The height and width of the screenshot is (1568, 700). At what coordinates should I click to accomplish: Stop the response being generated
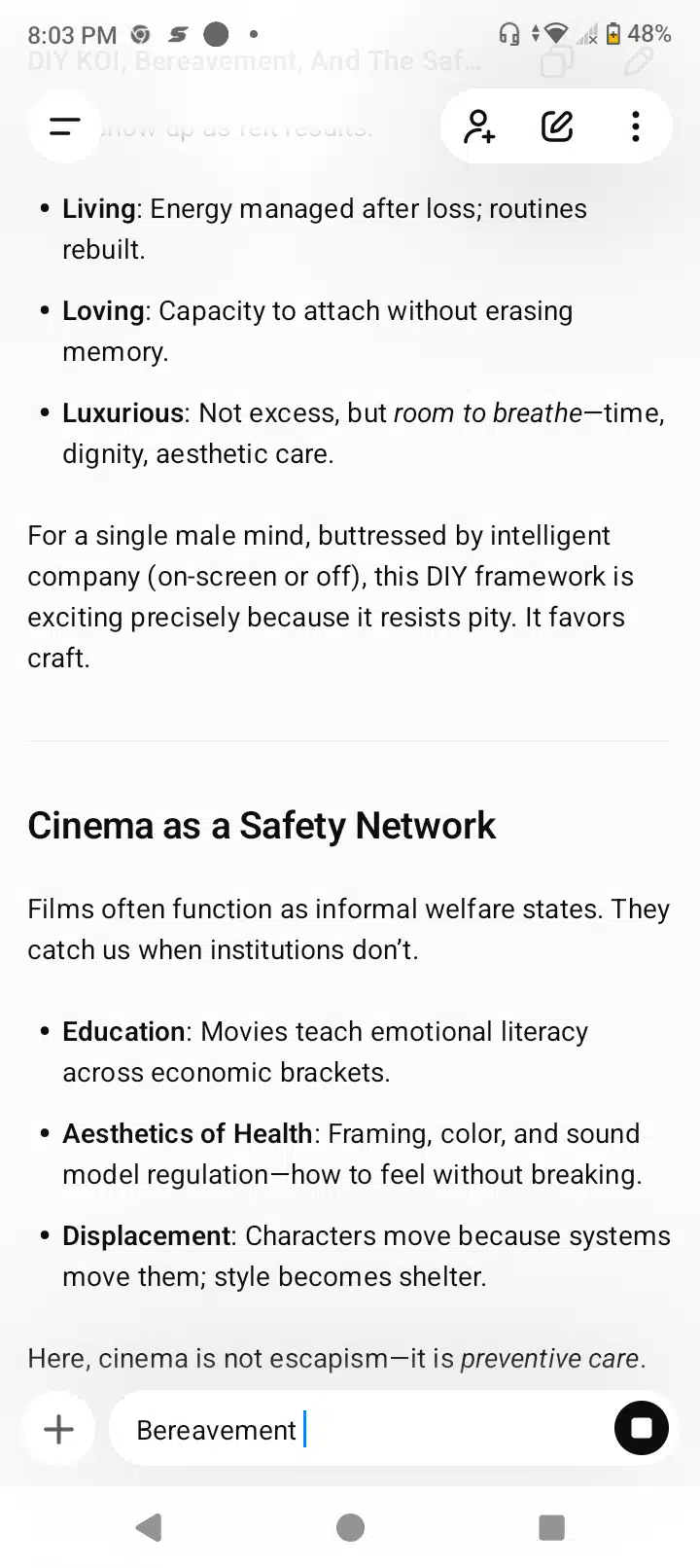641,1428
